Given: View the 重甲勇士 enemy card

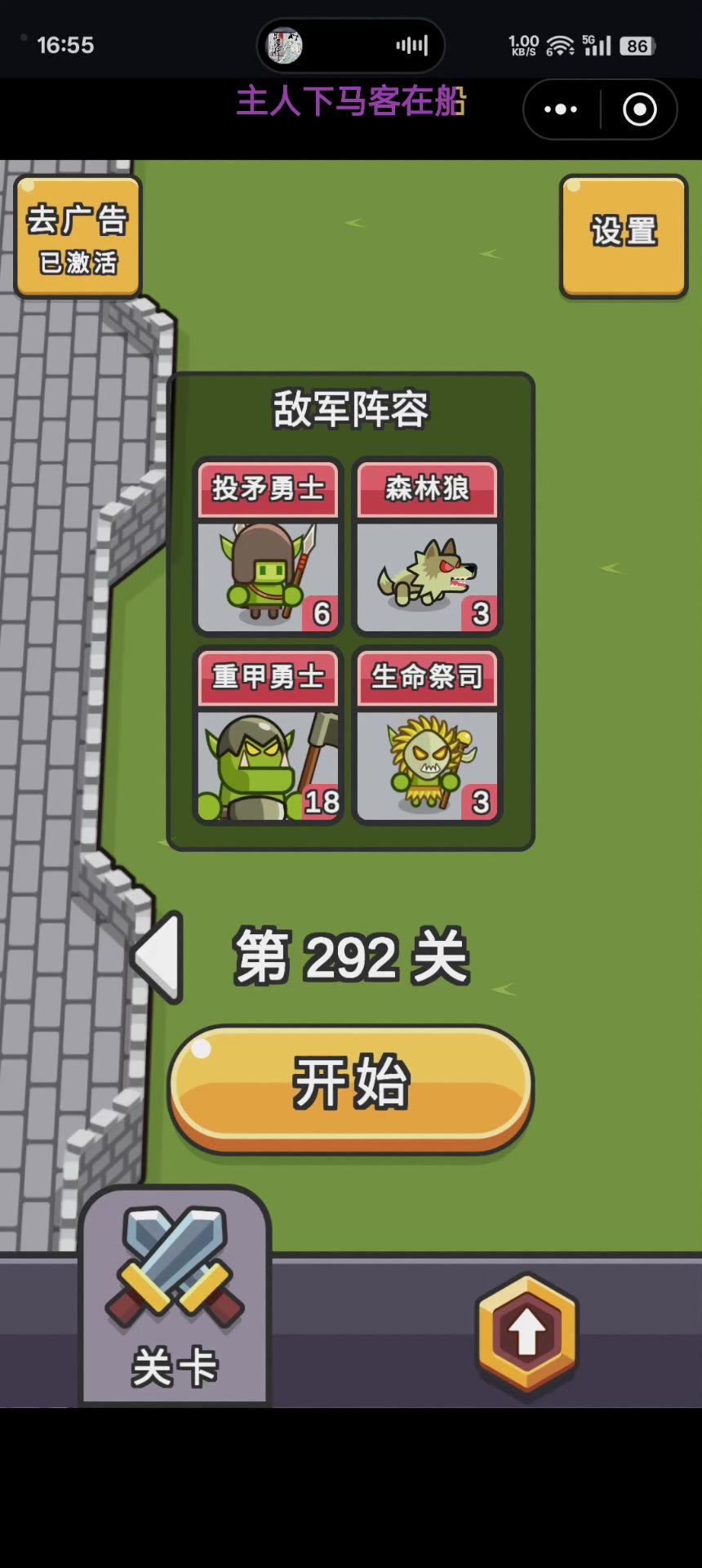Looking at the screenshot, I should (268, 735).
